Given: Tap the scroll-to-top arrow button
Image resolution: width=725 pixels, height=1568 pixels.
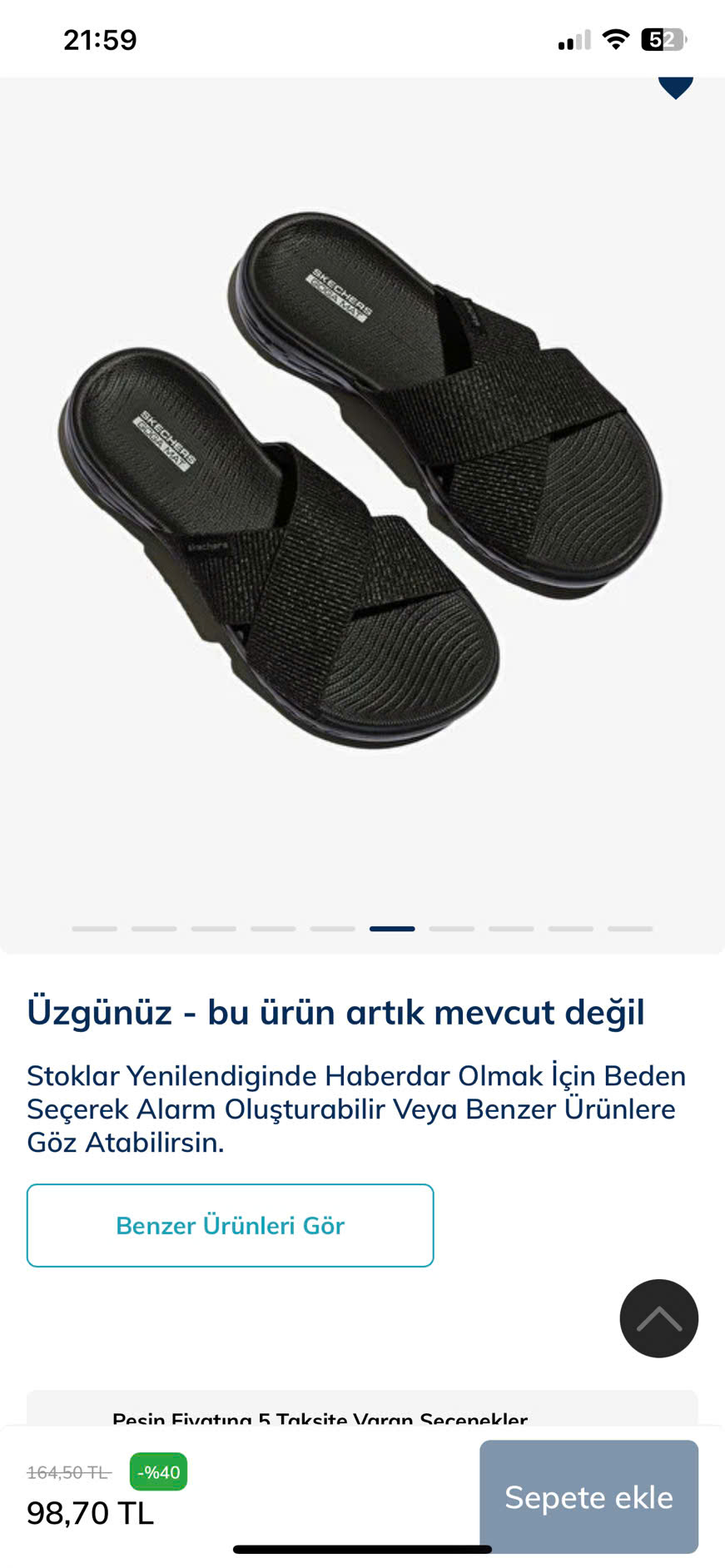Looking at the screenshot, I should [x=658, y=1318].
